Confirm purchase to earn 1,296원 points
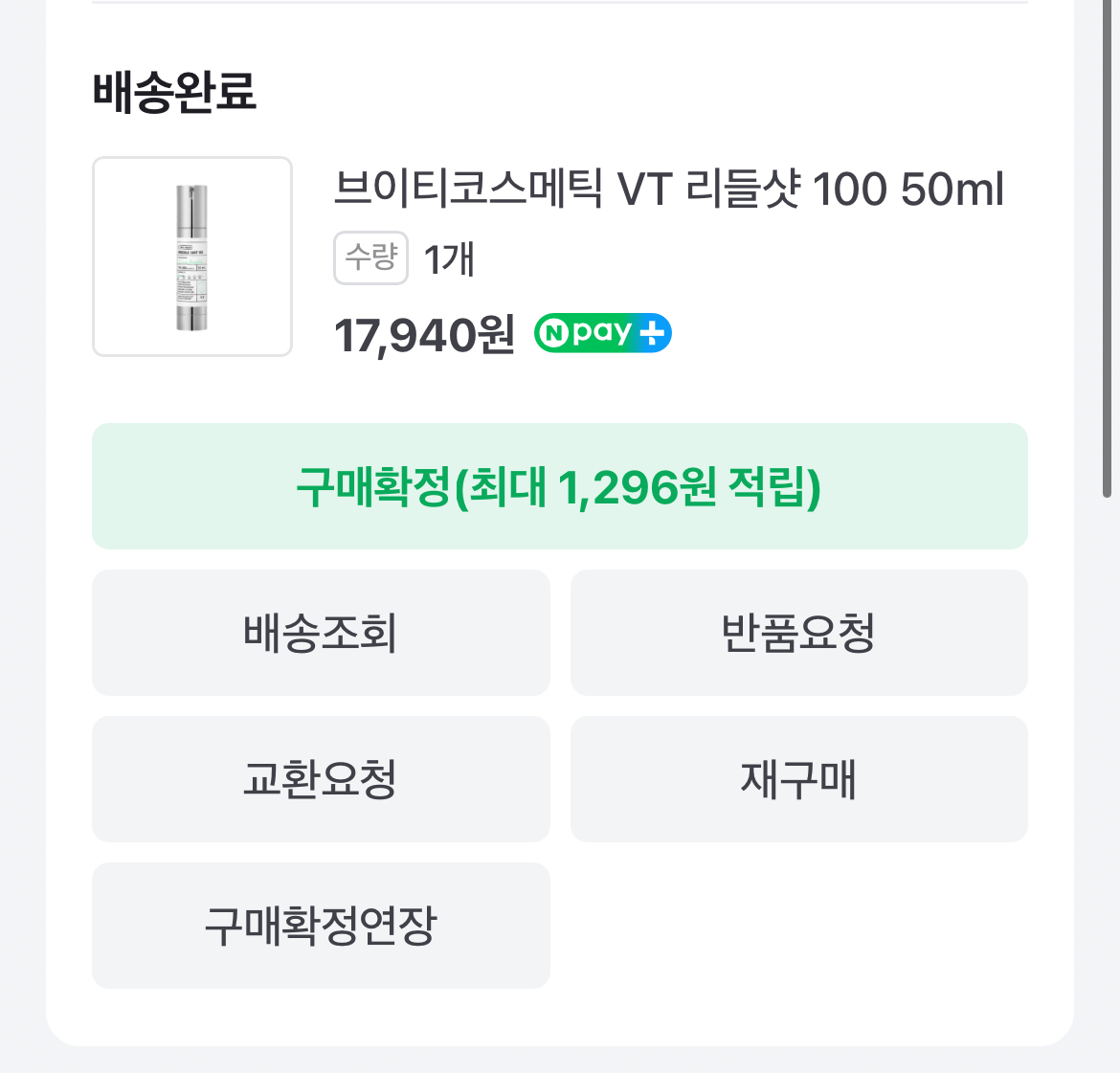Viewport: 1120px width, 1073px height. click(x=559, y=486)
